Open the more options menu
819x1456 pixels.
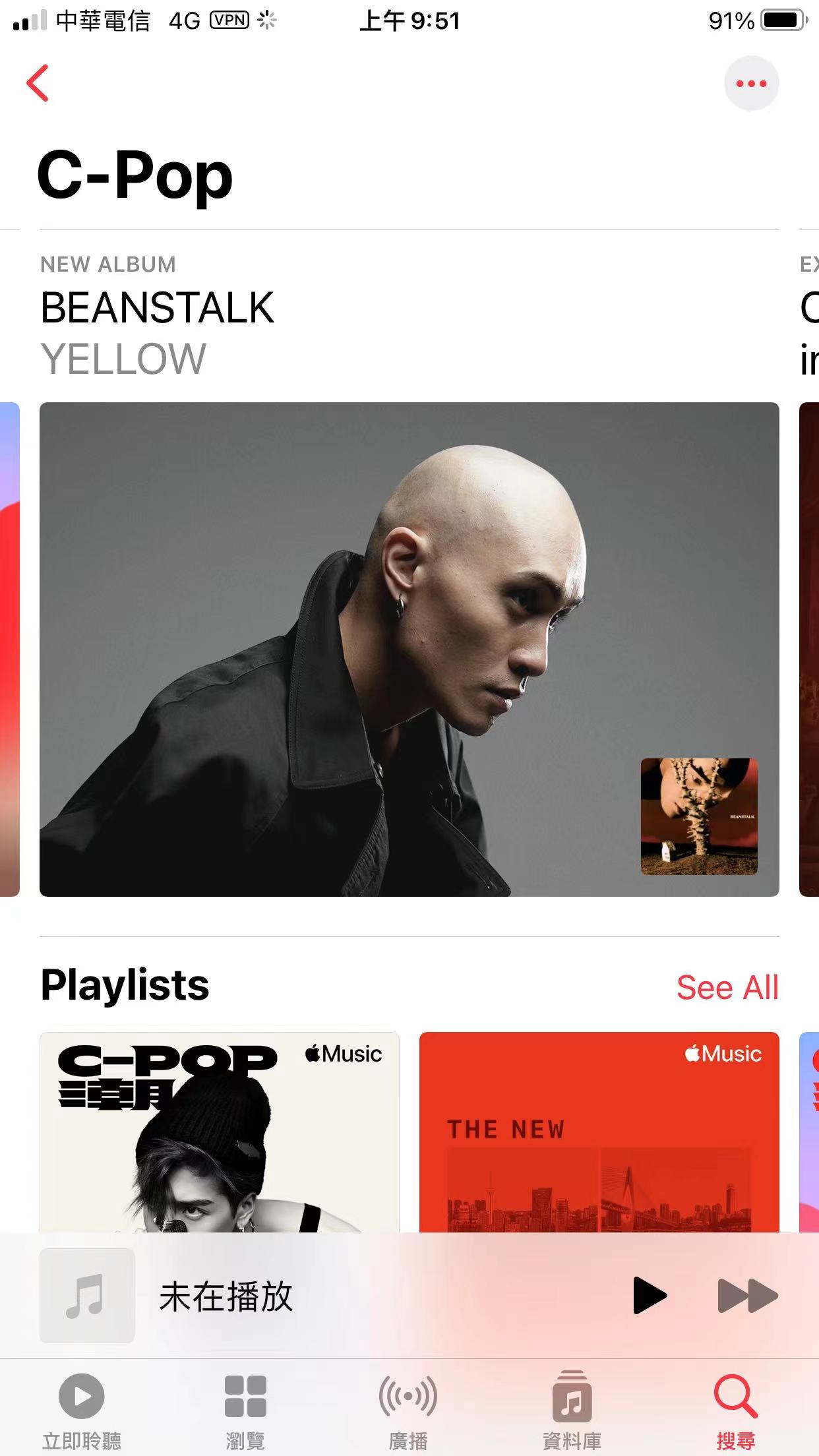(751, 84)
